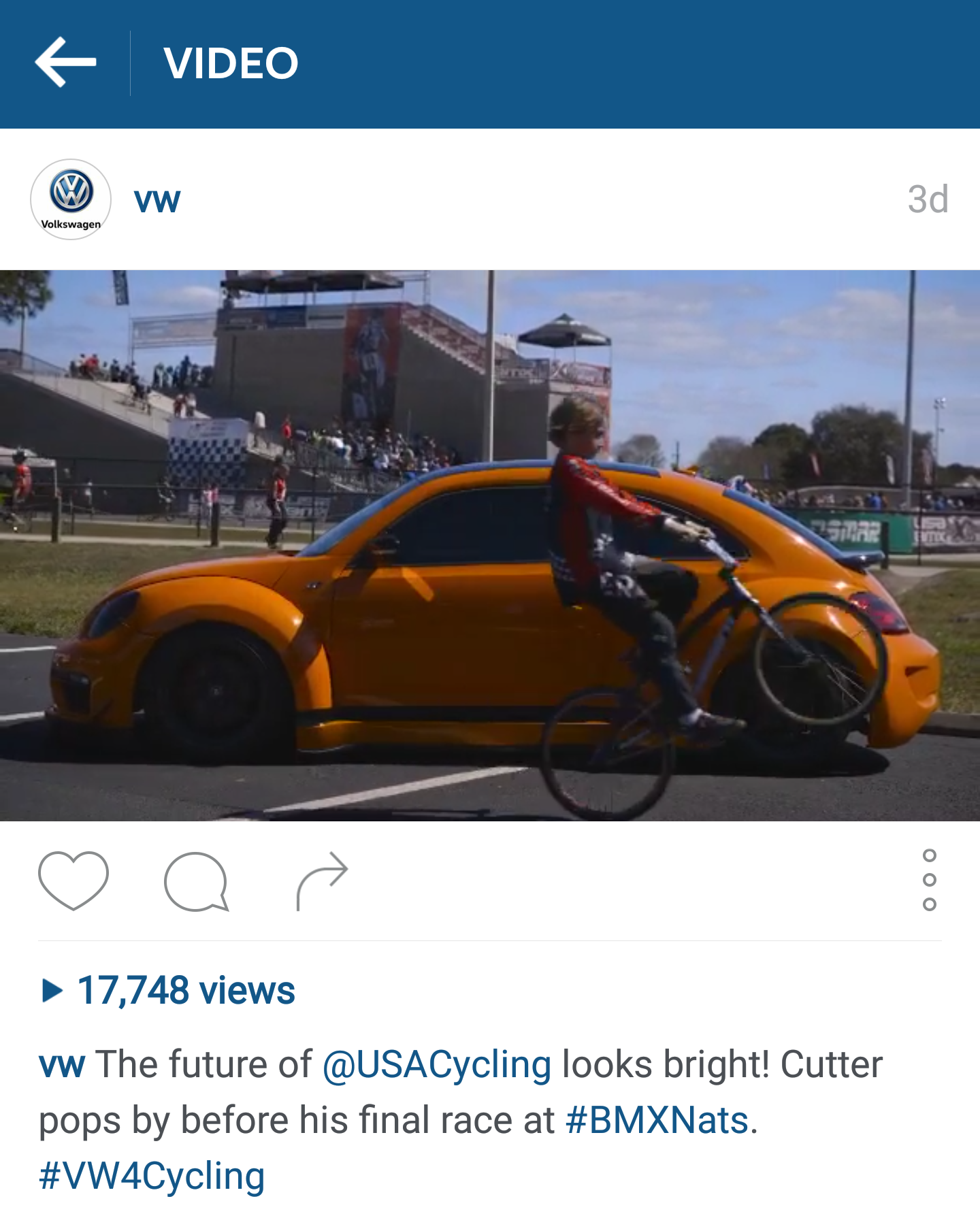Go back using the top arrow
This screenshot has height=1216, width=980.
[65, 63]
